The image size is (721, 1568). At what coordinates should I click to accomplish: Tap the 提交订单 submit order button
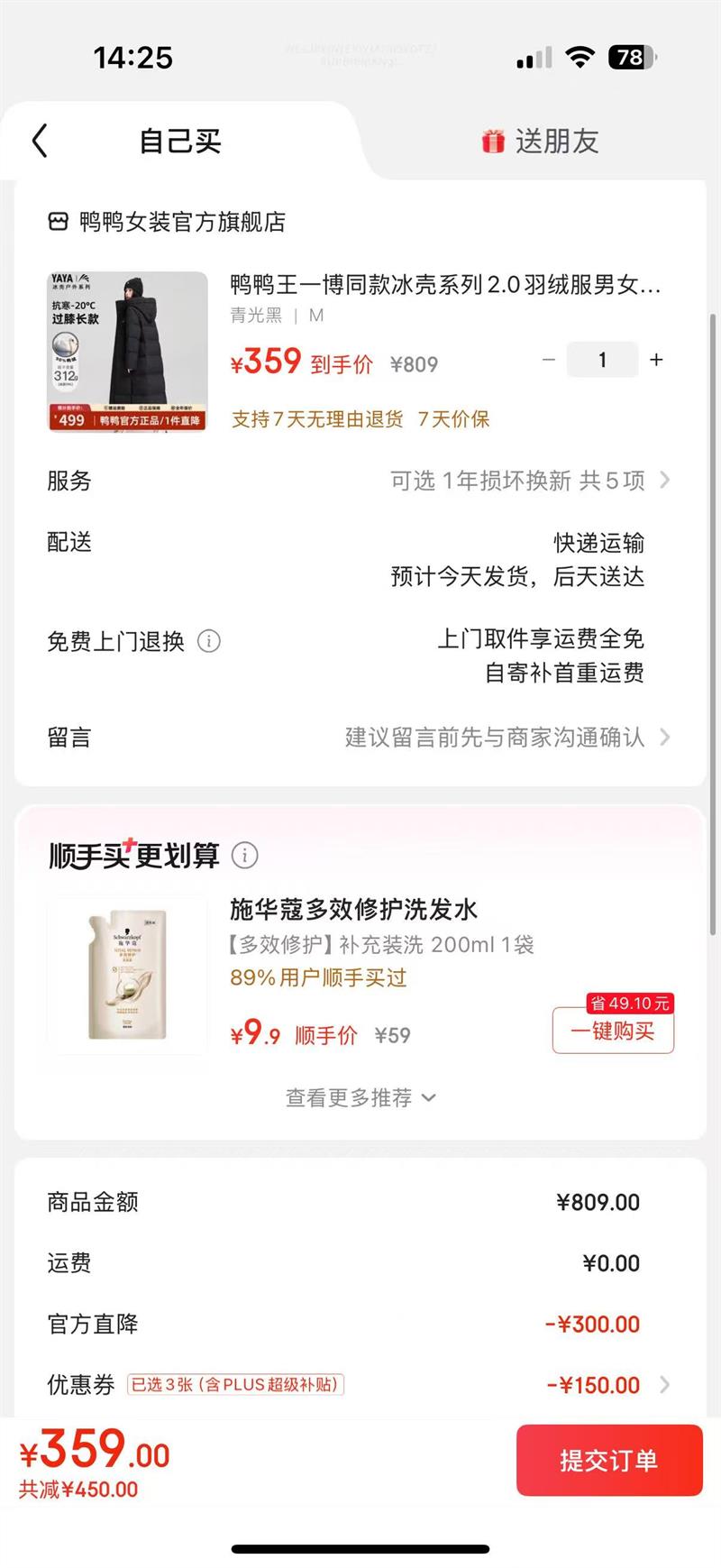609,1461
